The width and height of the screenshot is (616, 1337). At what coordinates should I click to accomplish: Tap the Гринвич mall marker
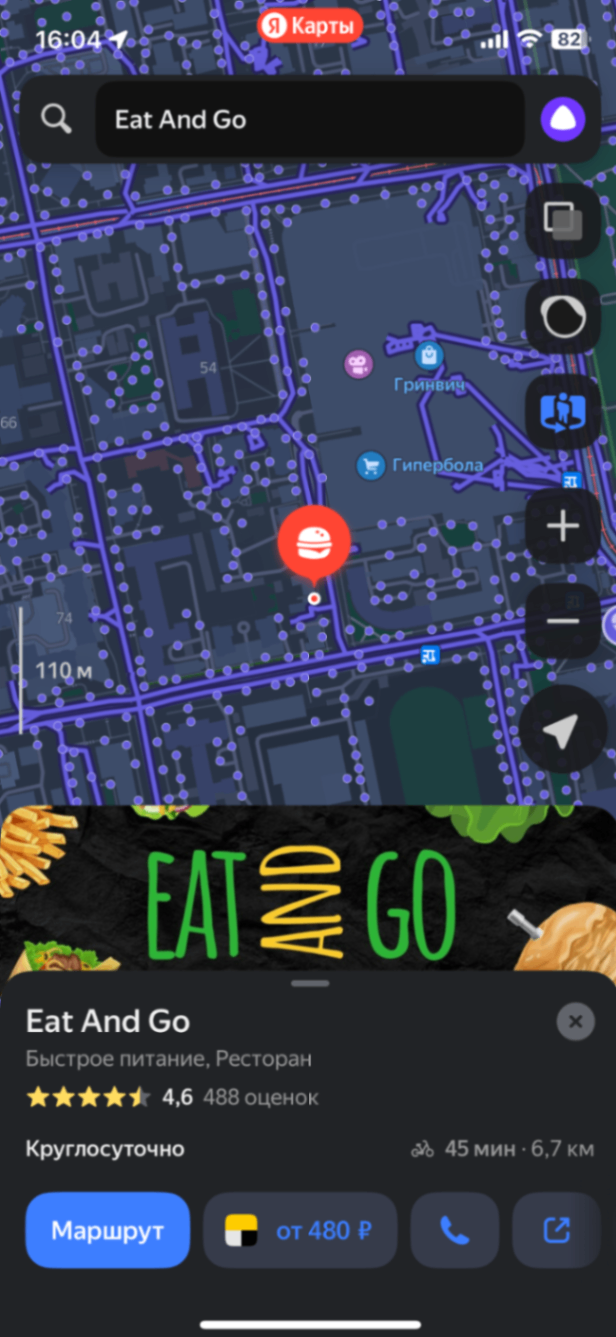click(x=429, y=355)
